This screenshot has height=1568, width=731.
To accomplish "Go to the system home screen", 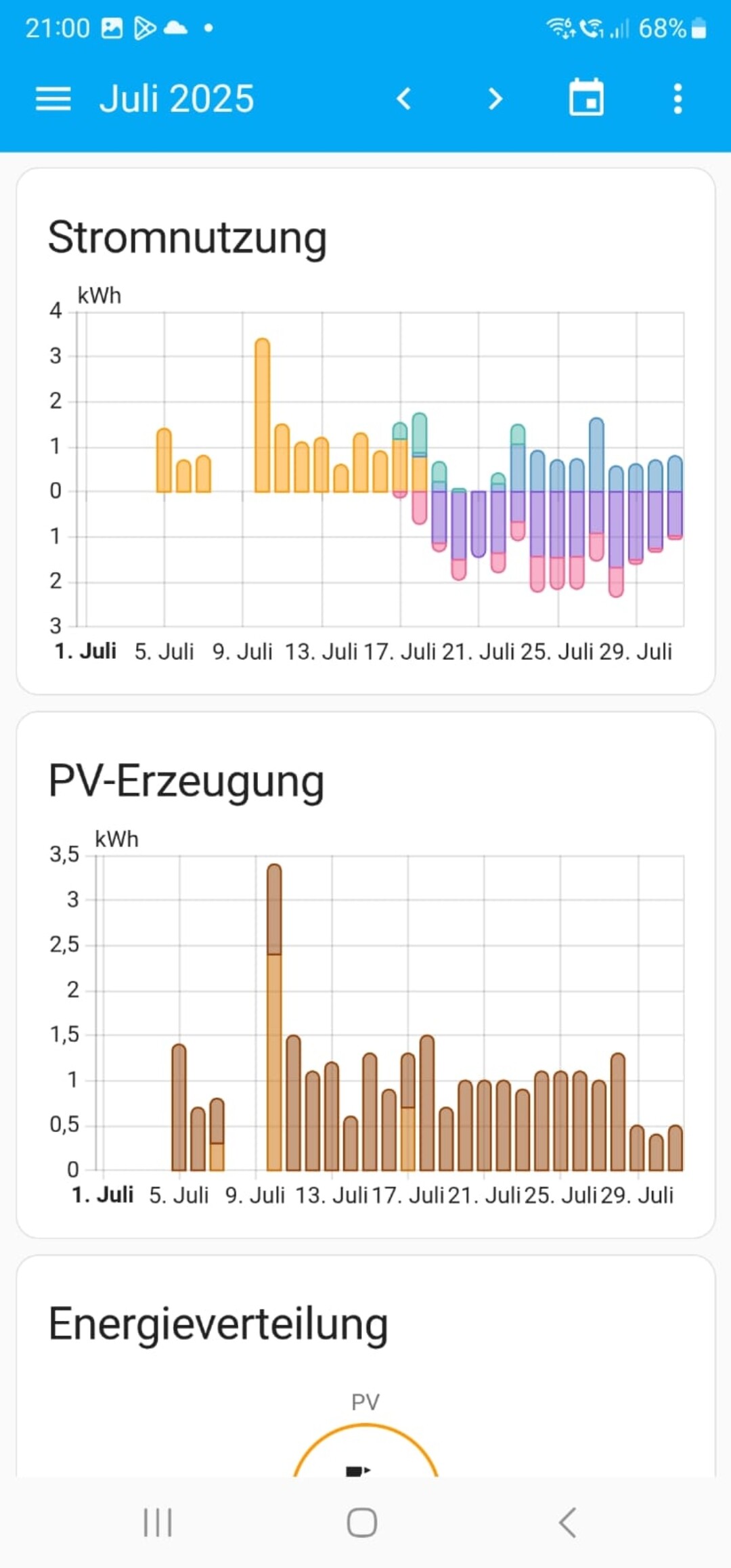I will pyautogui.click(x=362, y=1523).
